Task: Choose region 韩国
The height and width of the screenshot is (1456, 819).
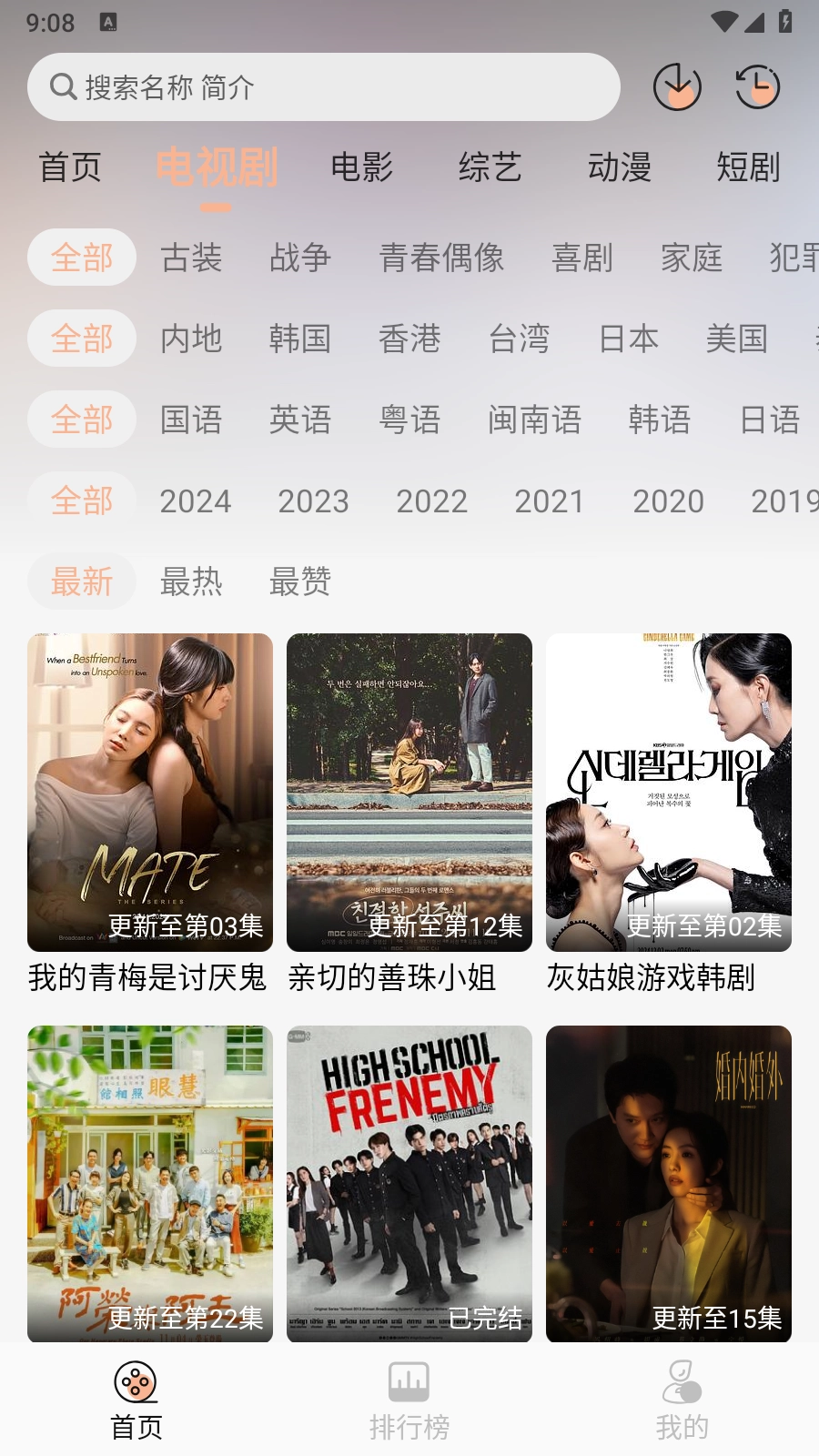Action: (x=299, y=339)
